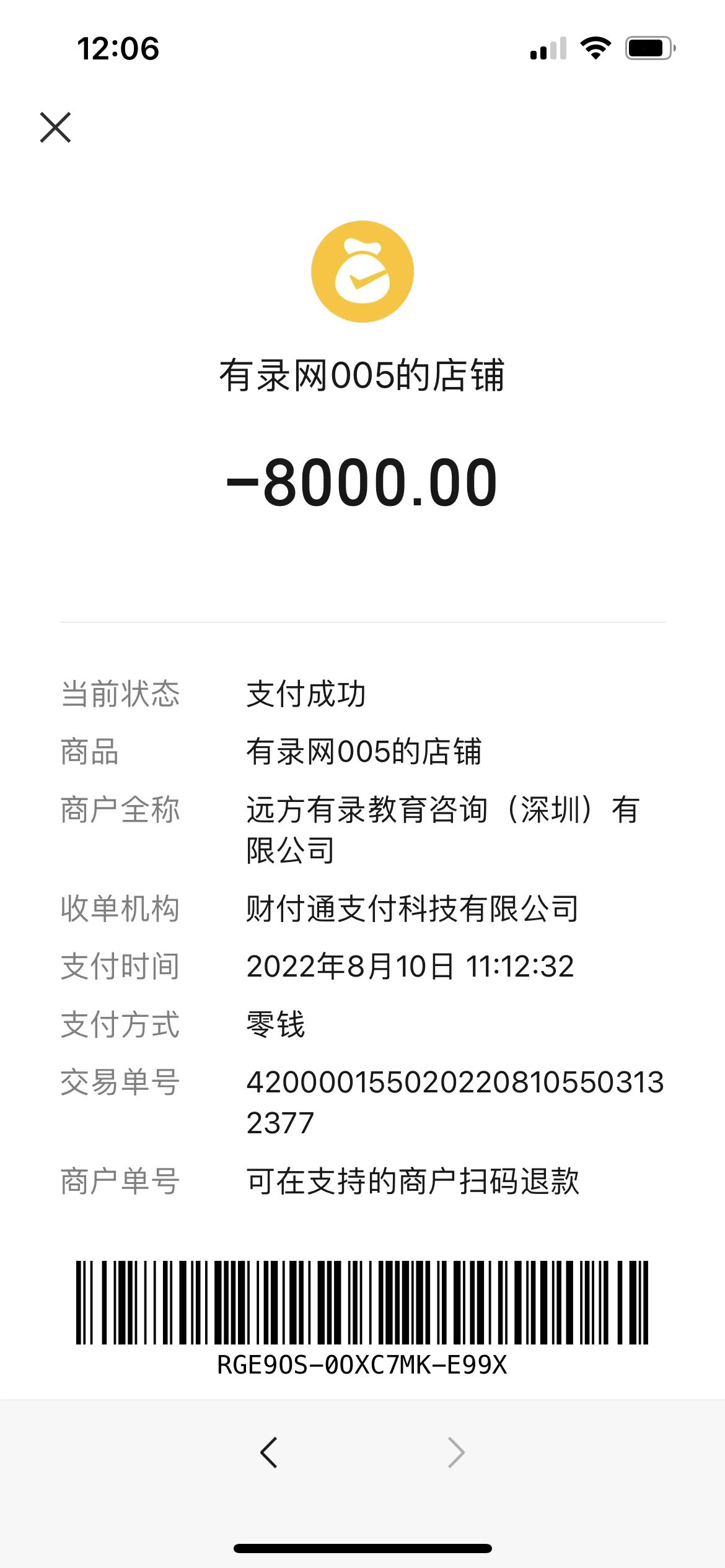Go back to previous page
725x1568 pixels.
(269, 1453)
